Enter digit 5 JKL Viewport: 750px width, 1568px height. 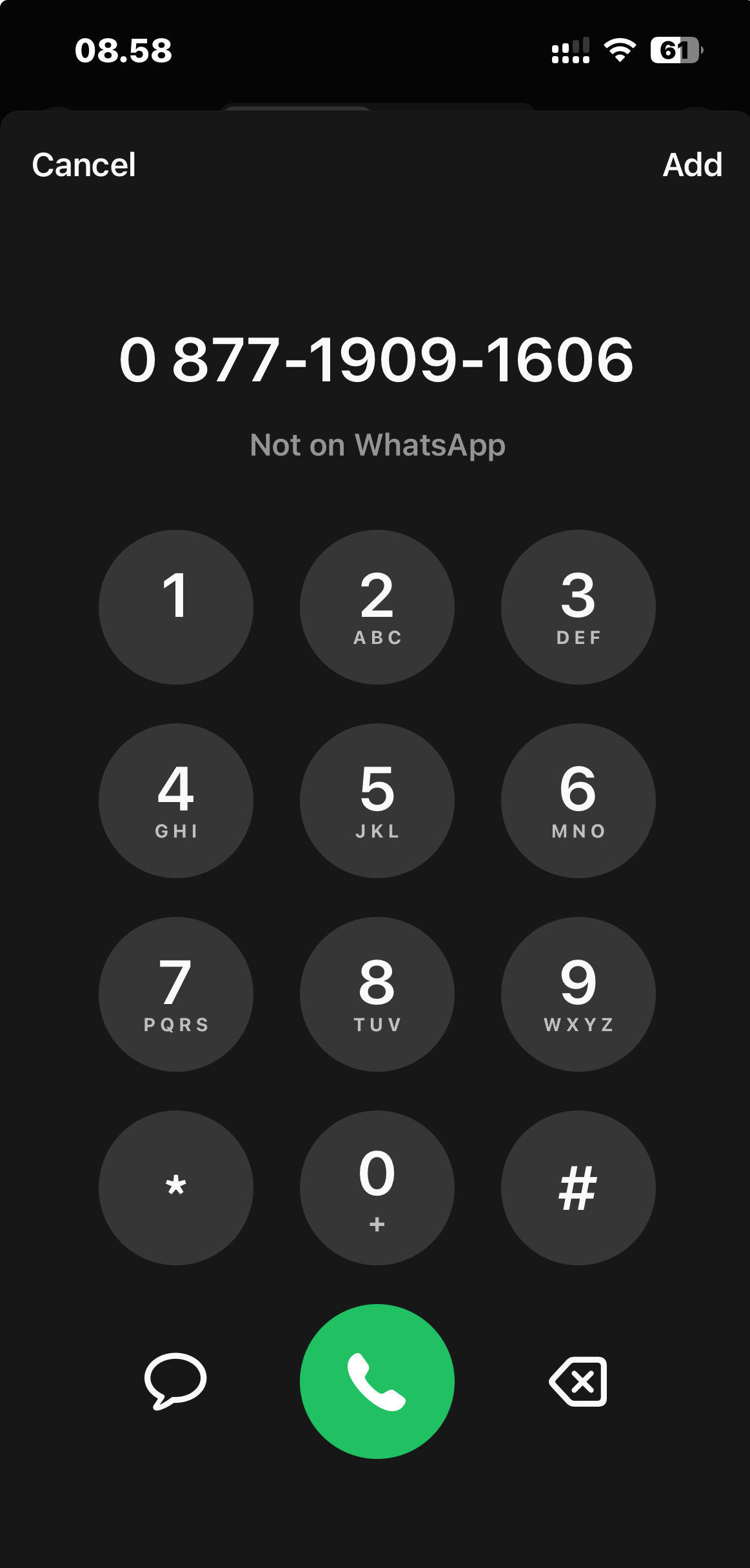[x=377, y=800]
